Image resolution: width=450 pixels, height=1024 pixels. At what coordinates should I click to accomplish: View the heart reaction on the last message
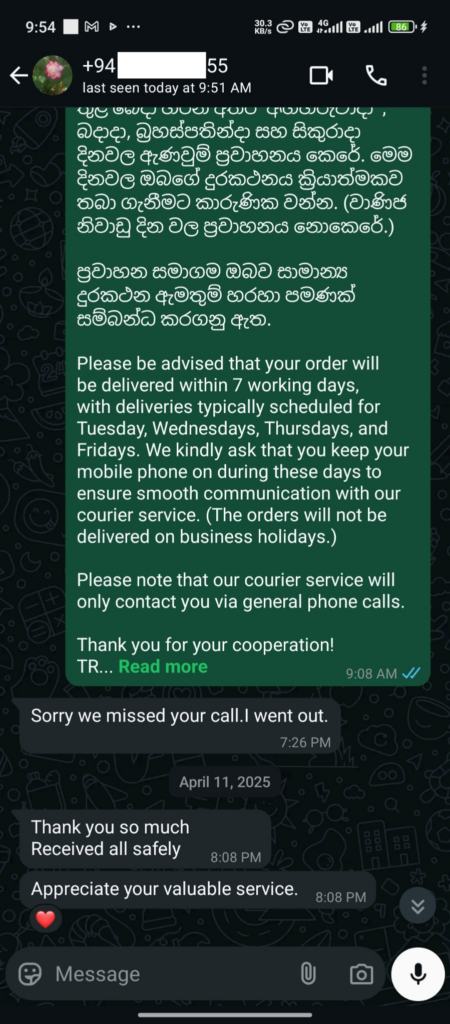tap(45, 920)
